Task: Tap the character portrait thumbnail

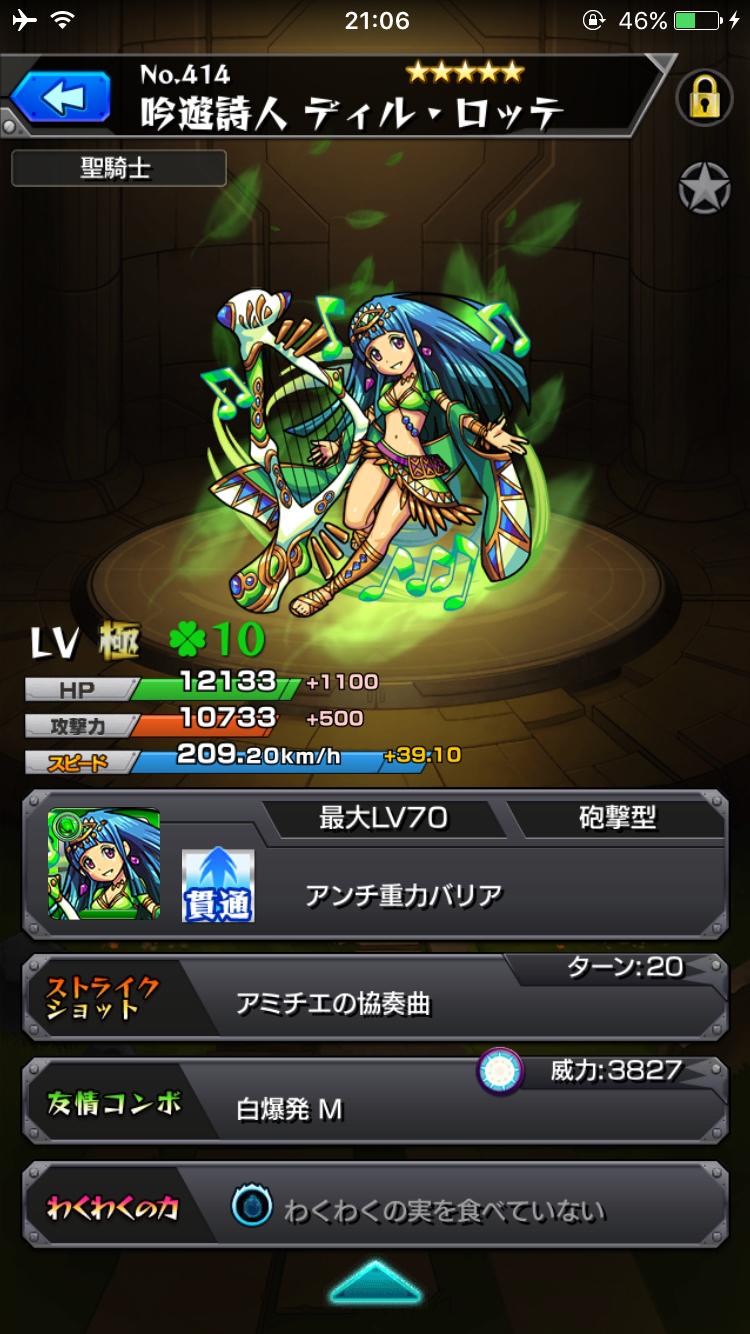Action: (x=104, y=865)
